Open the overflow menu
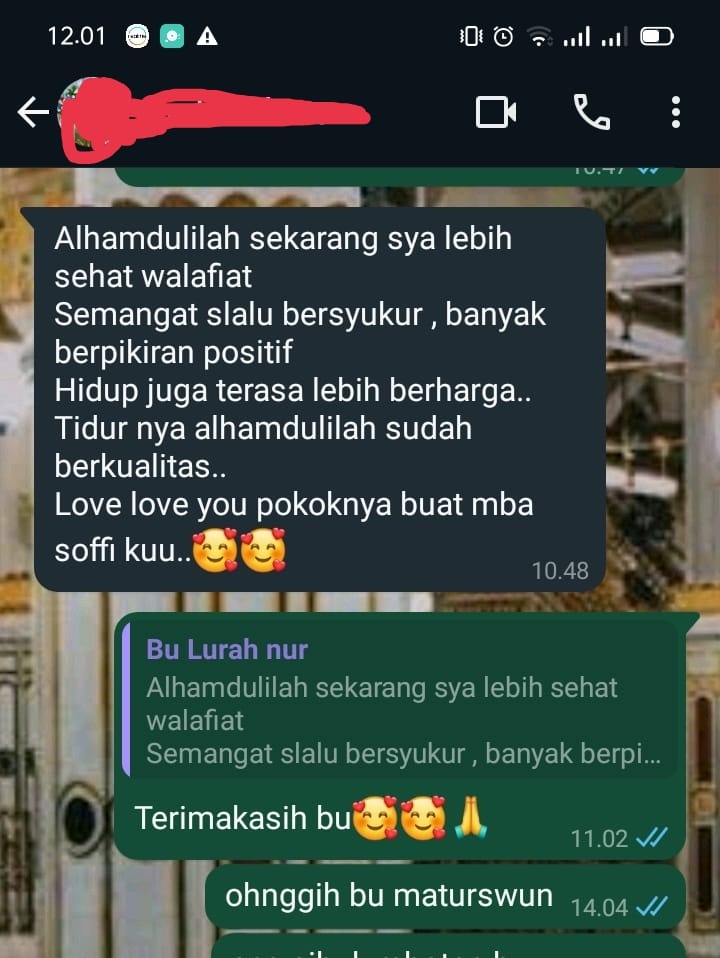This screenshot has width=720, height=958. [676, 113]
